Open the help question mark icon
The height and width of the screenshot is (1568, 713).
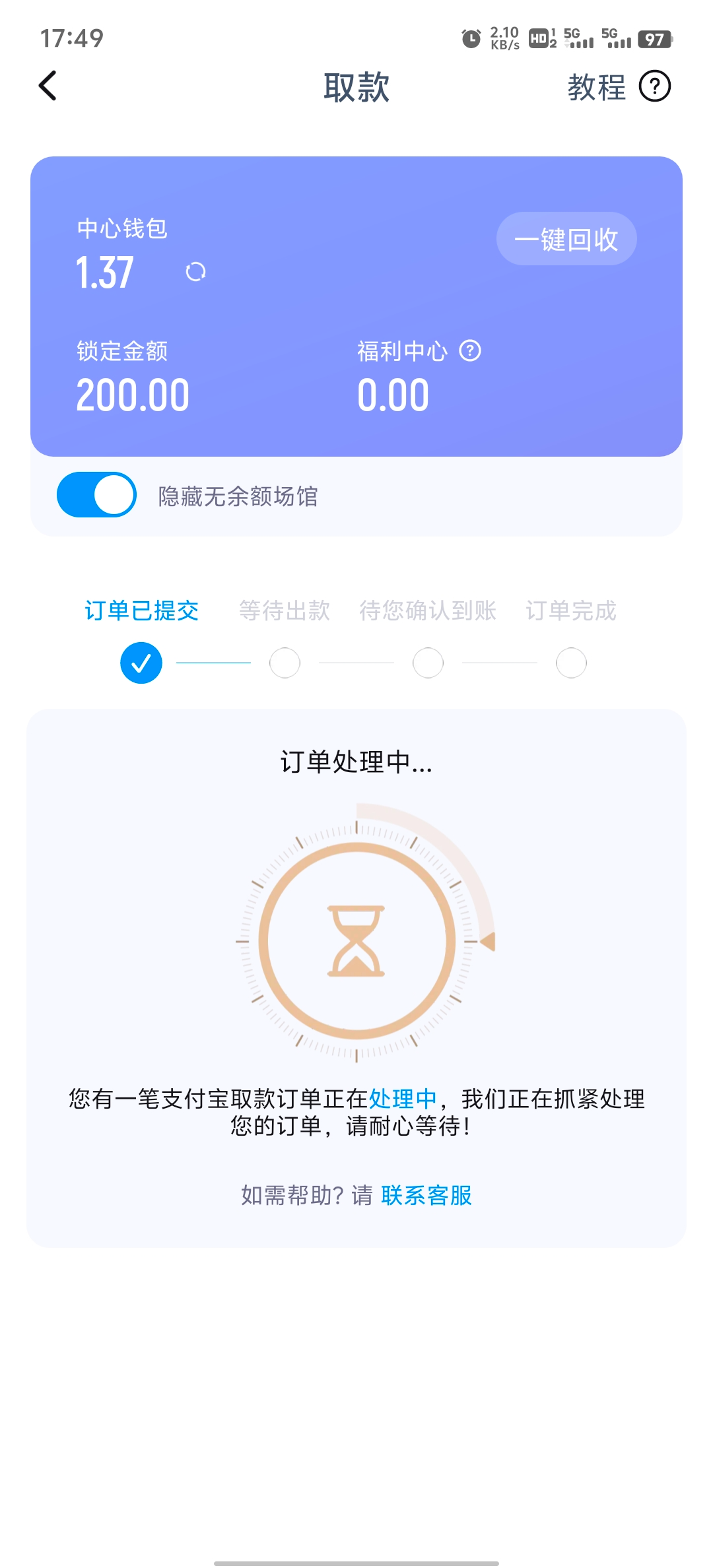(655, 86)
